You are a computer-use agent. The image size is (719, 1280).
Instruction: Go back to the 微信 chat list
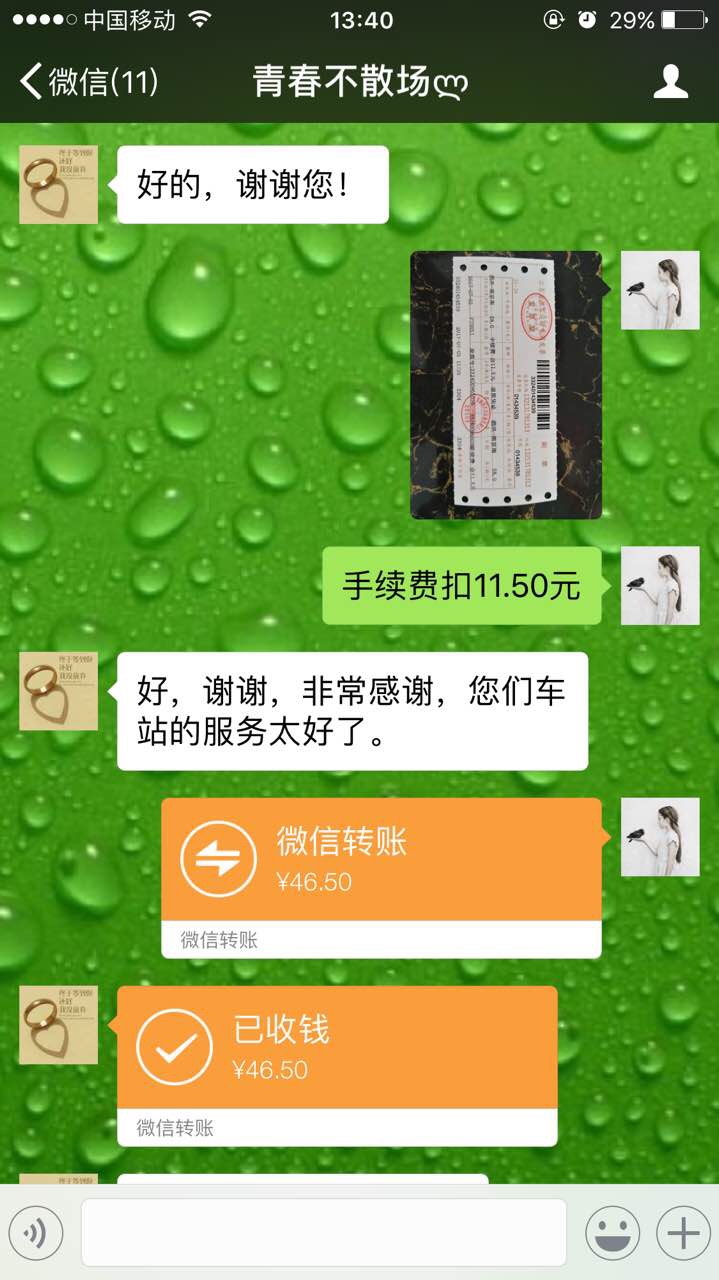pos(88,82)
